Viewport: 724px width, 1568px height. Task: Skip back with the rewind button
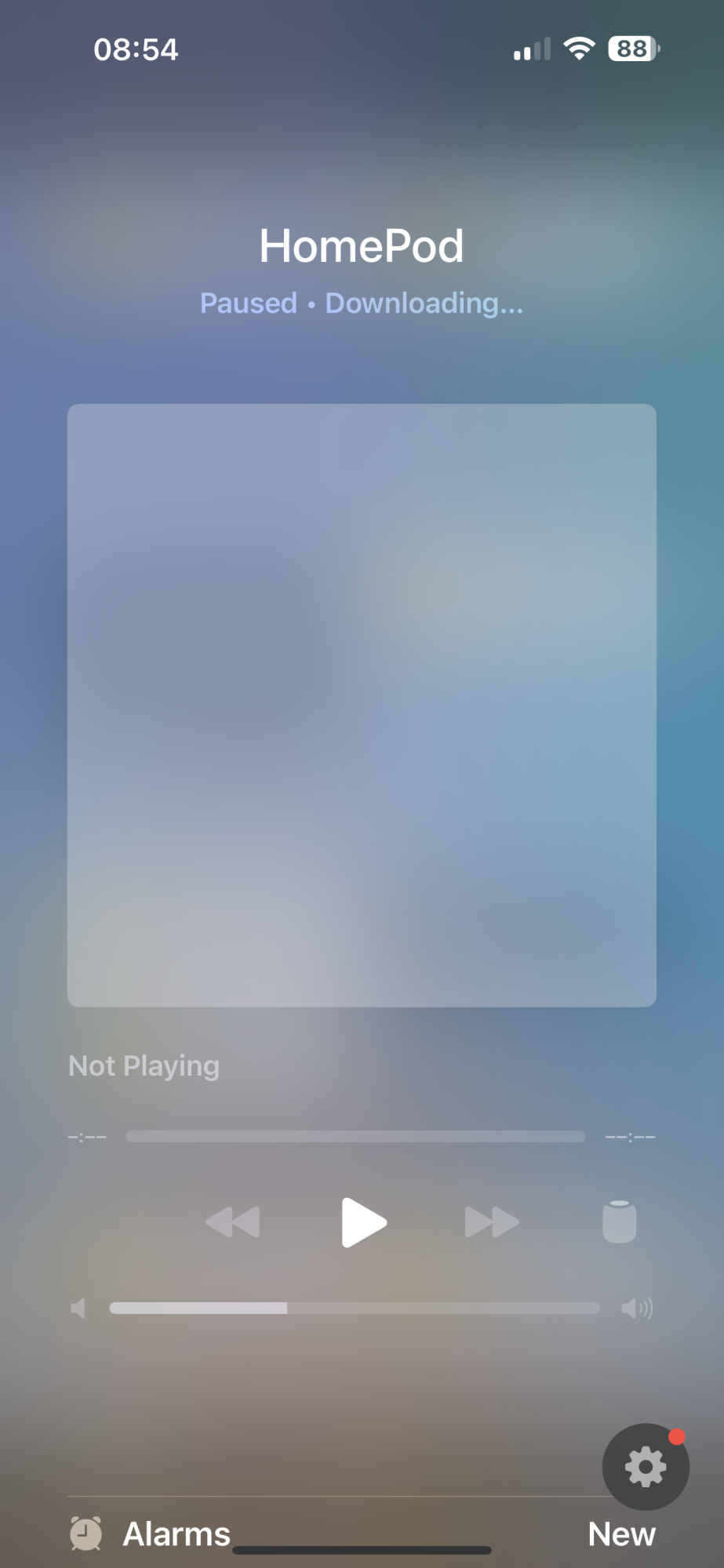(x=233, y=1222)
